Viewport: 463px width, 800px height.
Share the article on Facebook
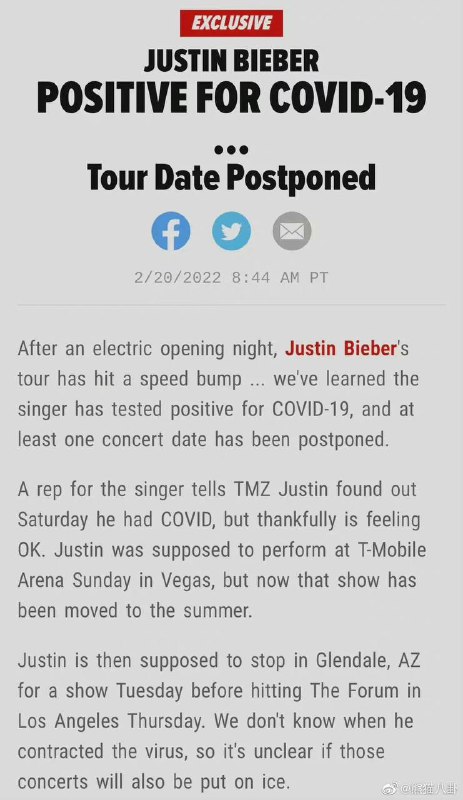[171, 231]
